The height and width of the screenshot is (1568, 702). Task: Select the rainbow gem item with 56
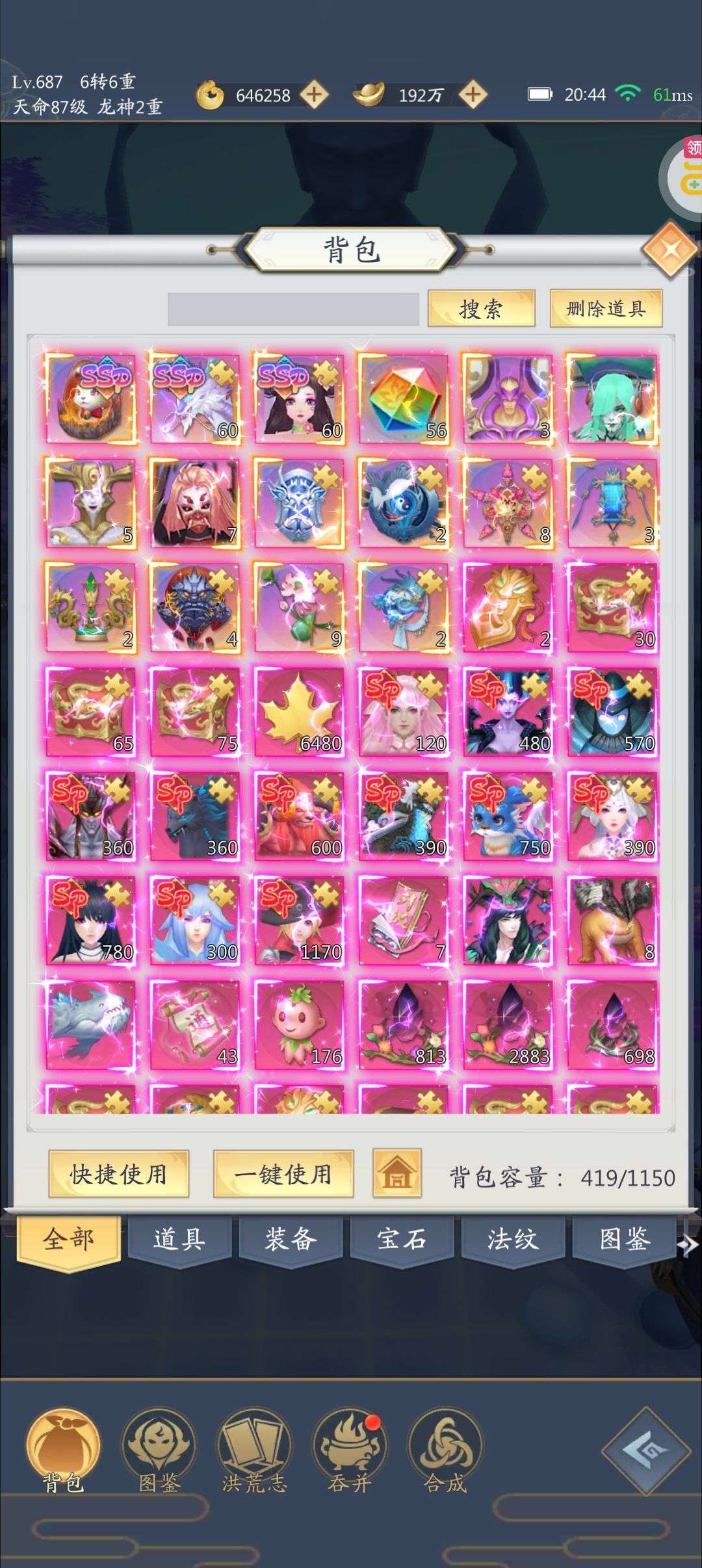[404, 399]
